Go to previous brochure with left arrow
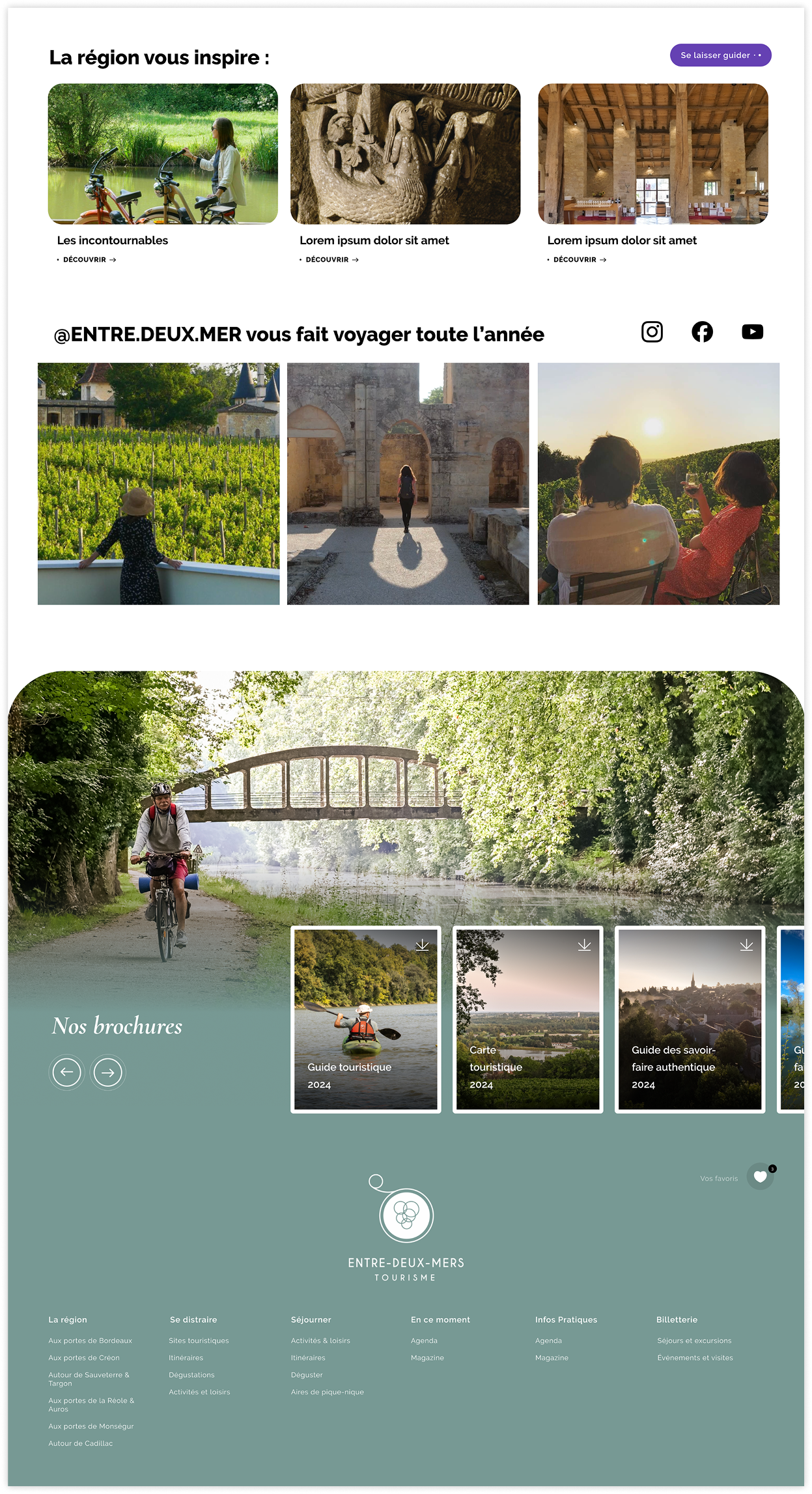The height and width of the screenshot is (1494, 812). click(66, 1072)
